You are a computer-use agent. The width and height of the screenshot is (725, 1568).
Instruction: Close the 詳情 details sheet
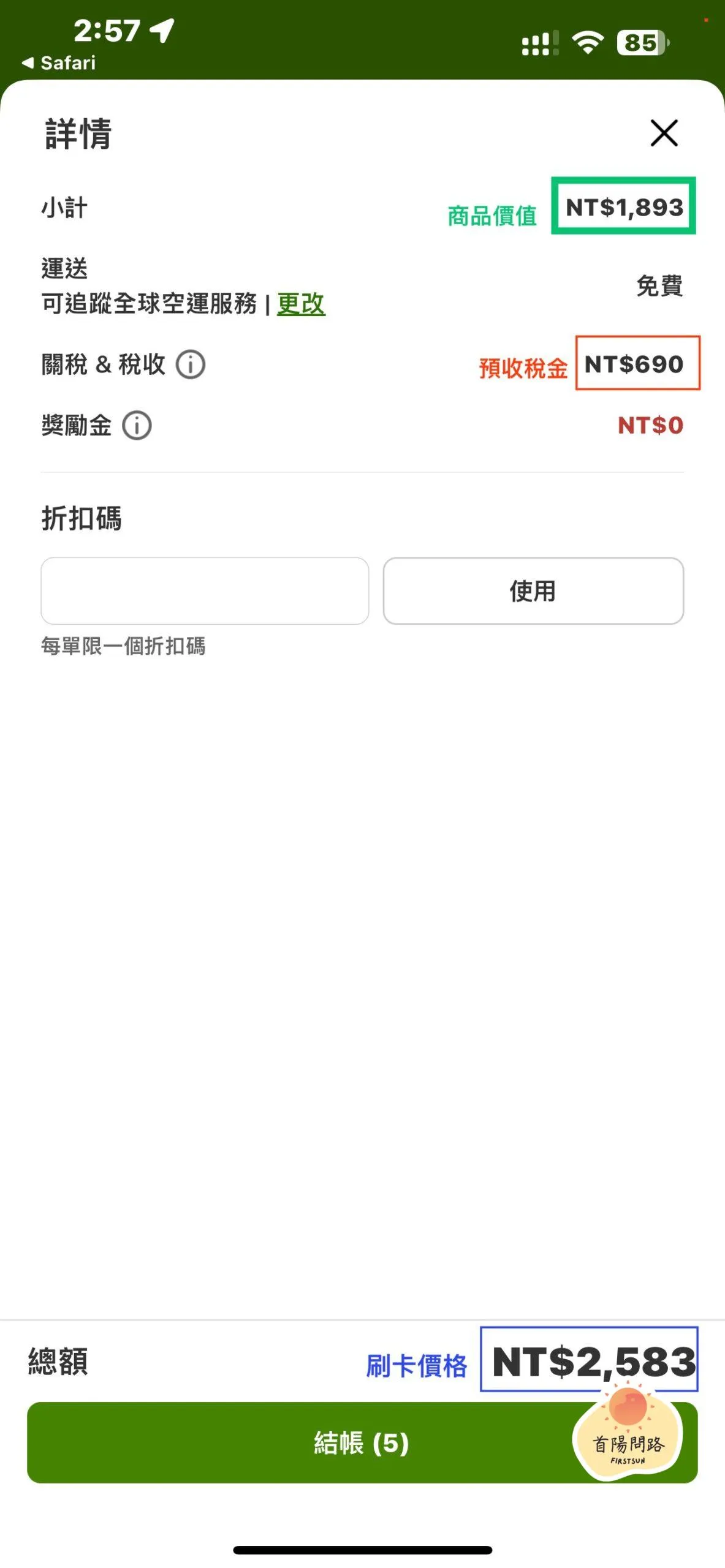pyautogui.click(x=664, y=133)
